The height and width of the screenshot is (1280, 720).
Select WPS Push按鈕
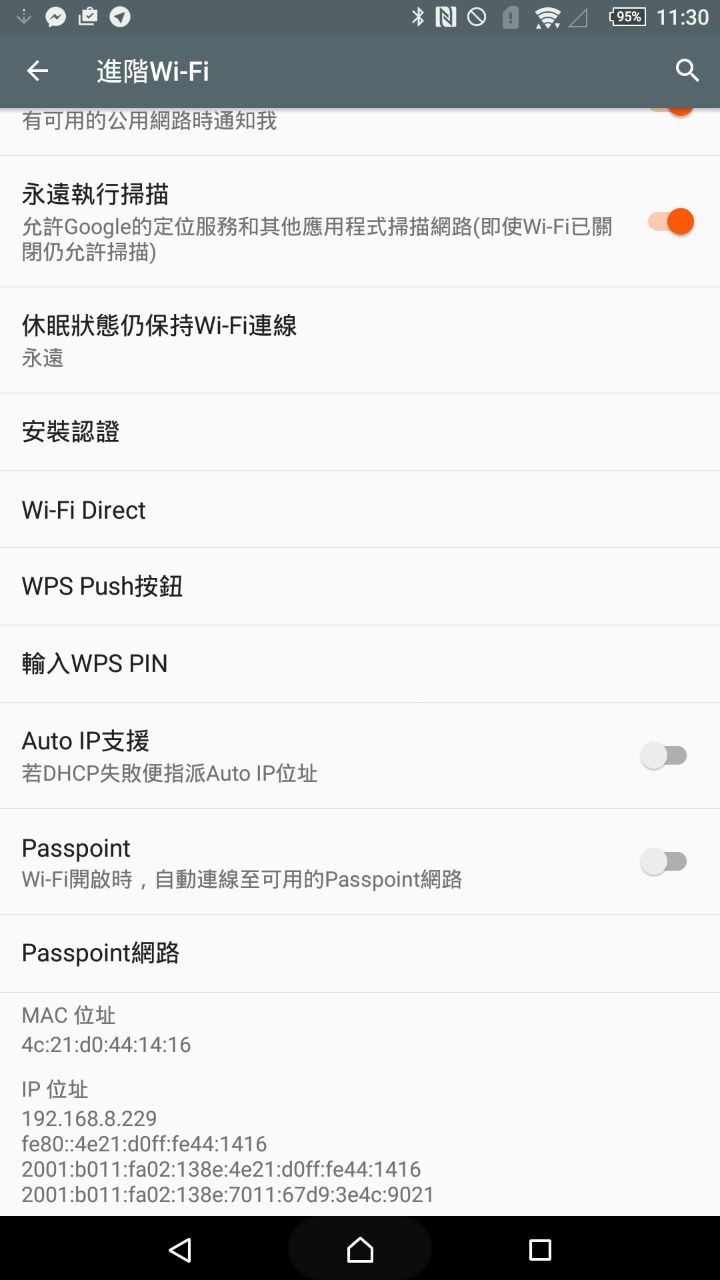[360, 587]
